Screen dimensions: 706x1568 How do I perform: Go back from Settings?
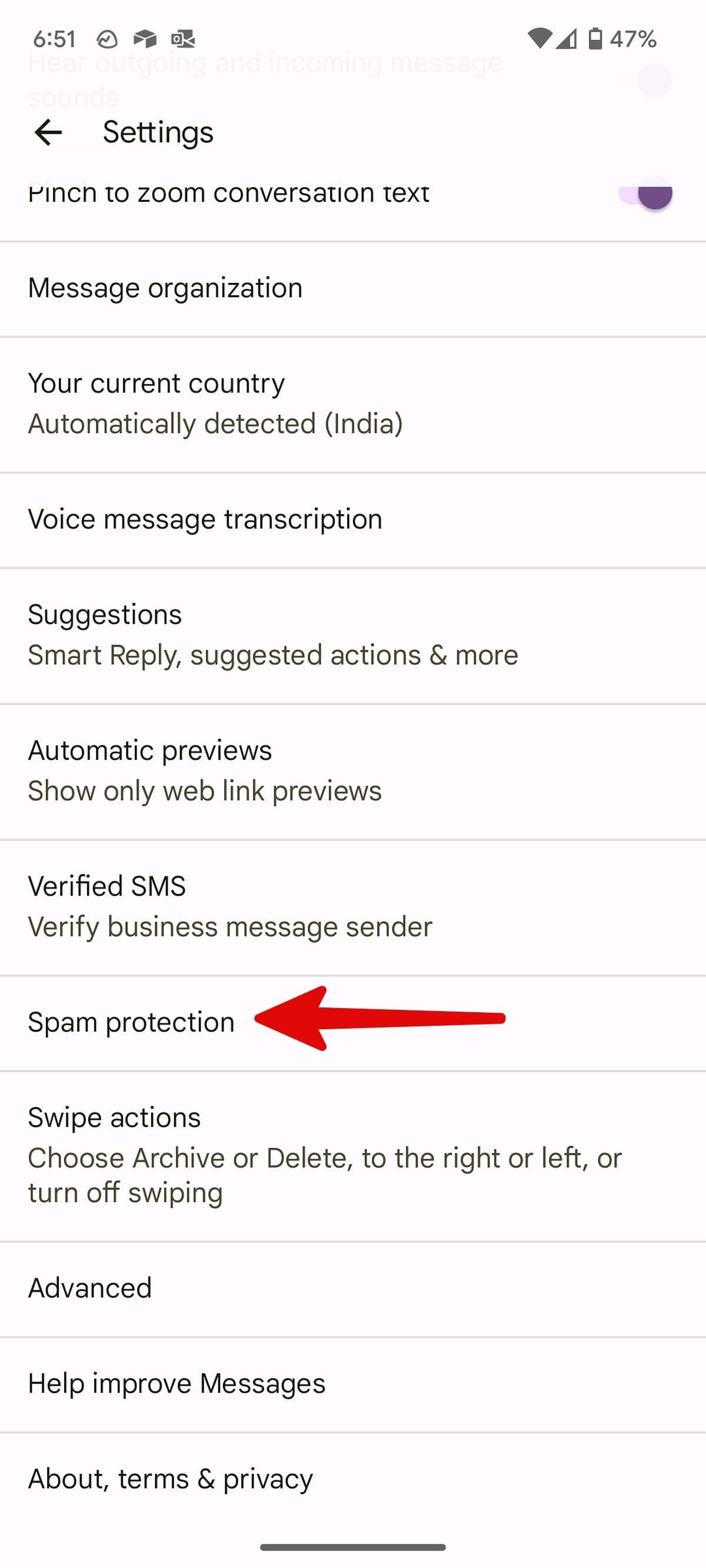[x=48, y=132]
